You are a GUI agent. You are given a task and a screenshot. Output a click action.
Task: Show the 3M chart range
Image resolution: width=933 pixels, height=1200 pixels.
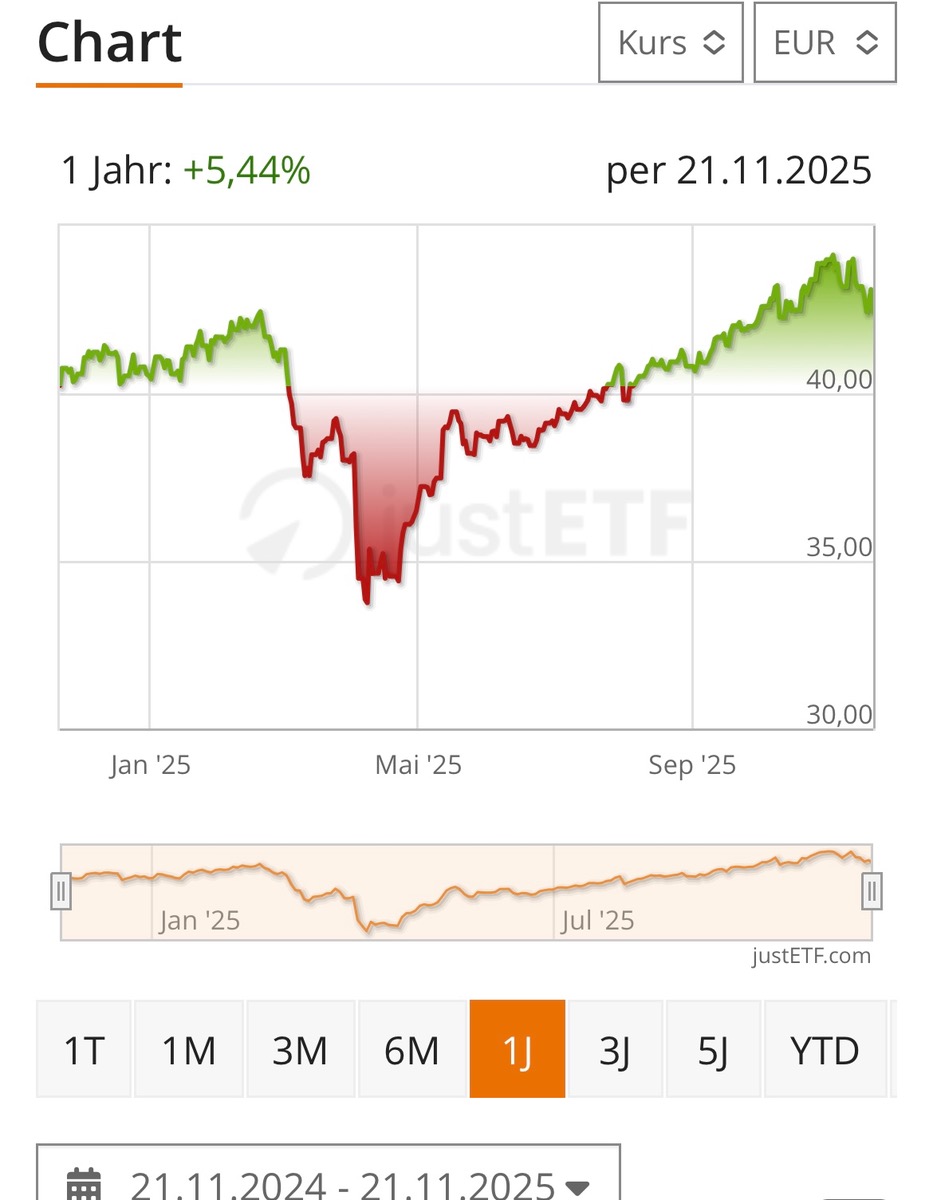pos(300,1050)
